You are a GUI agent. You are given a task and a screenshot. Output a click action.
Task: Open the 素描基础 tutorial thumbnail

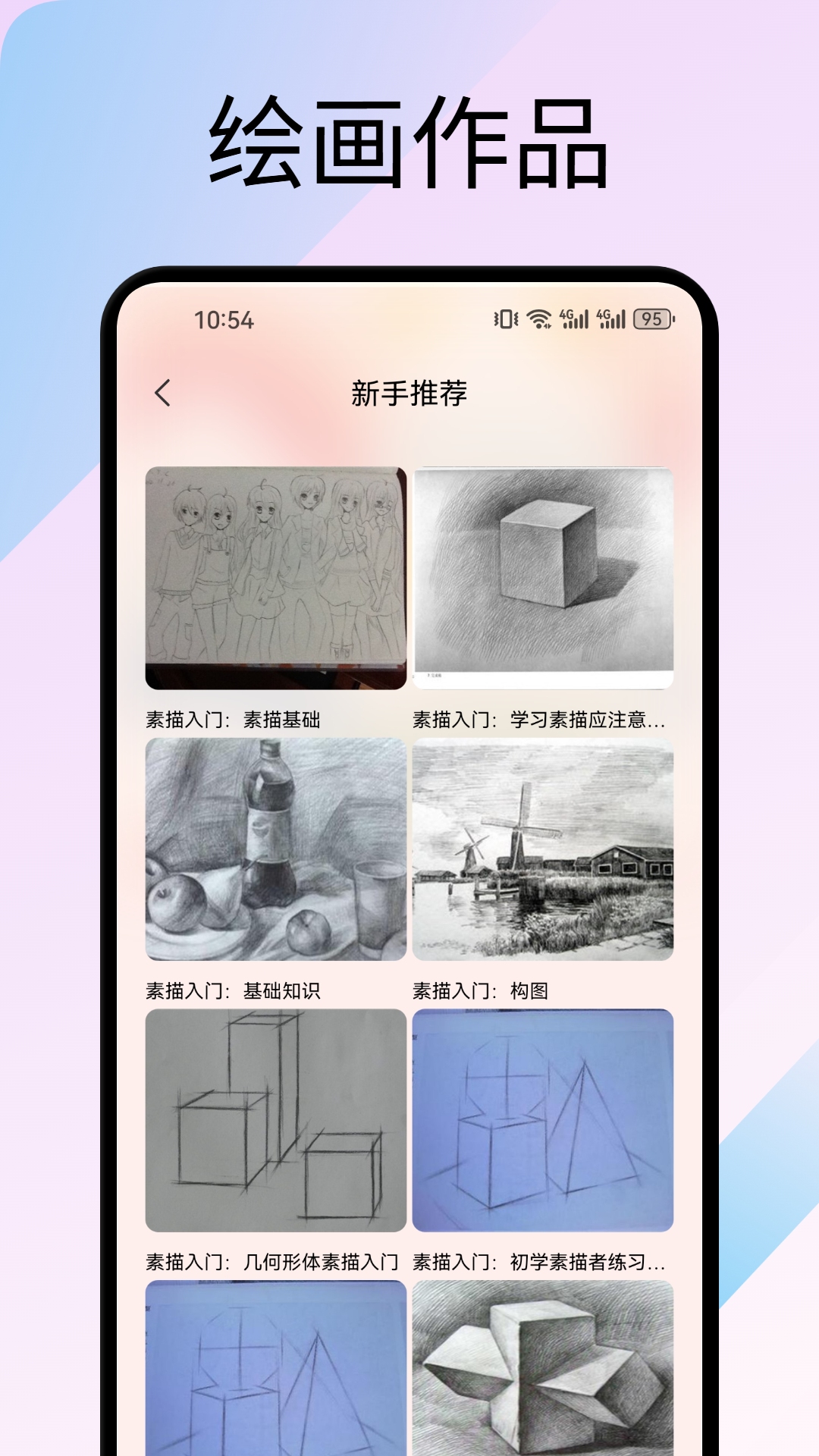tap(275, 575)
